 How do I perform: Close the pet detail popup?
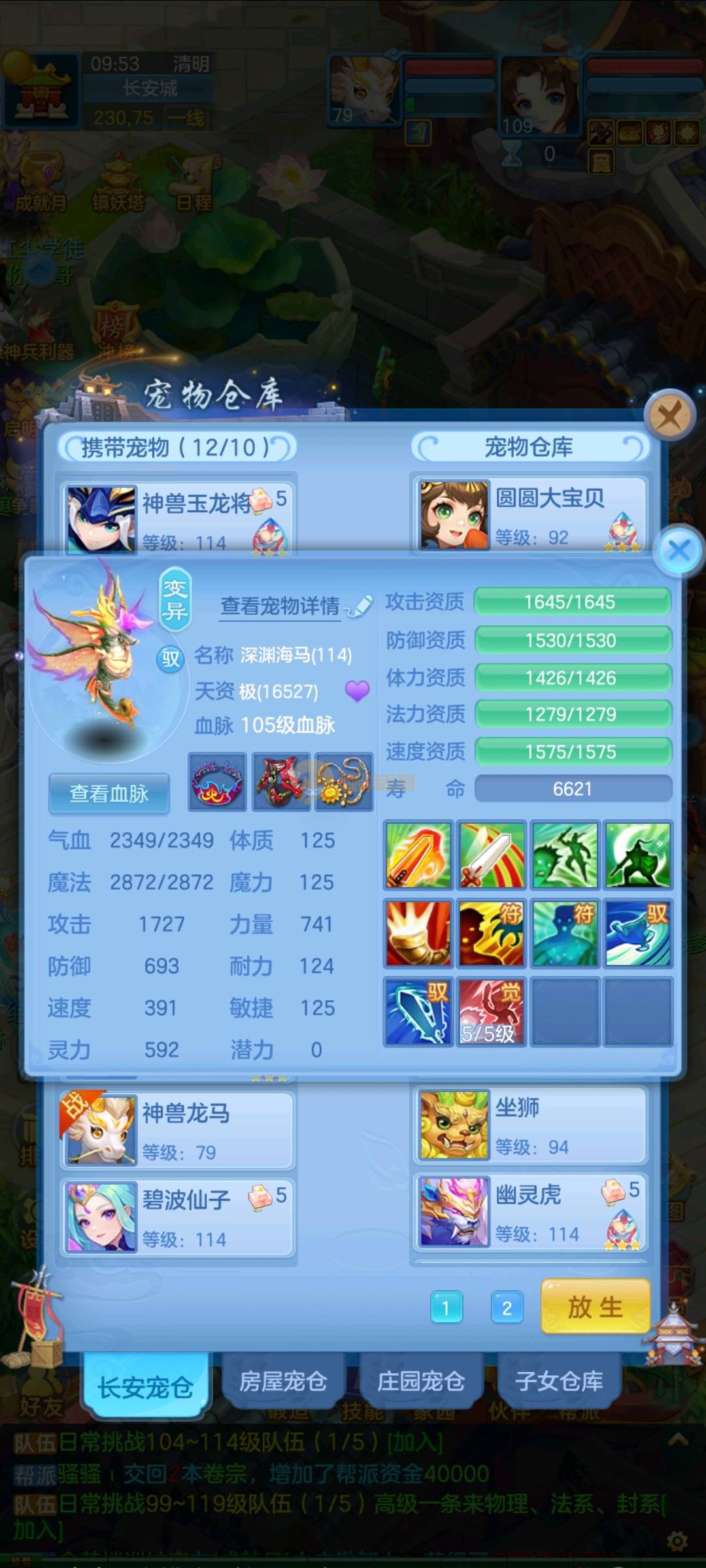(679, 550)
